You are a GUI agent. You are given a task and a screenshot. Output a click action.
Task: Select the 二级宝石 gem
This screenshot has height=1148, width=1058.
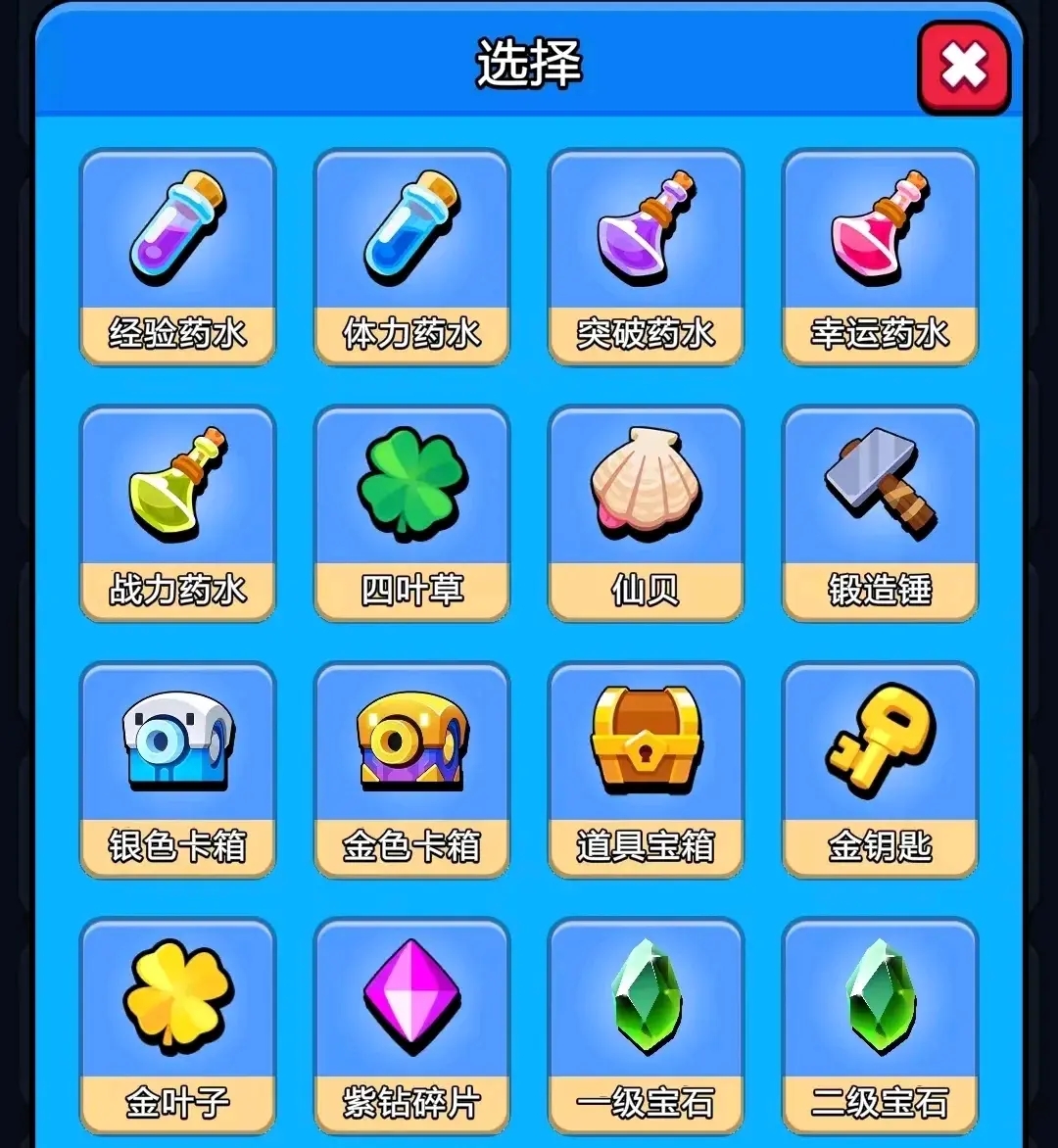[x=880, y=1025]
